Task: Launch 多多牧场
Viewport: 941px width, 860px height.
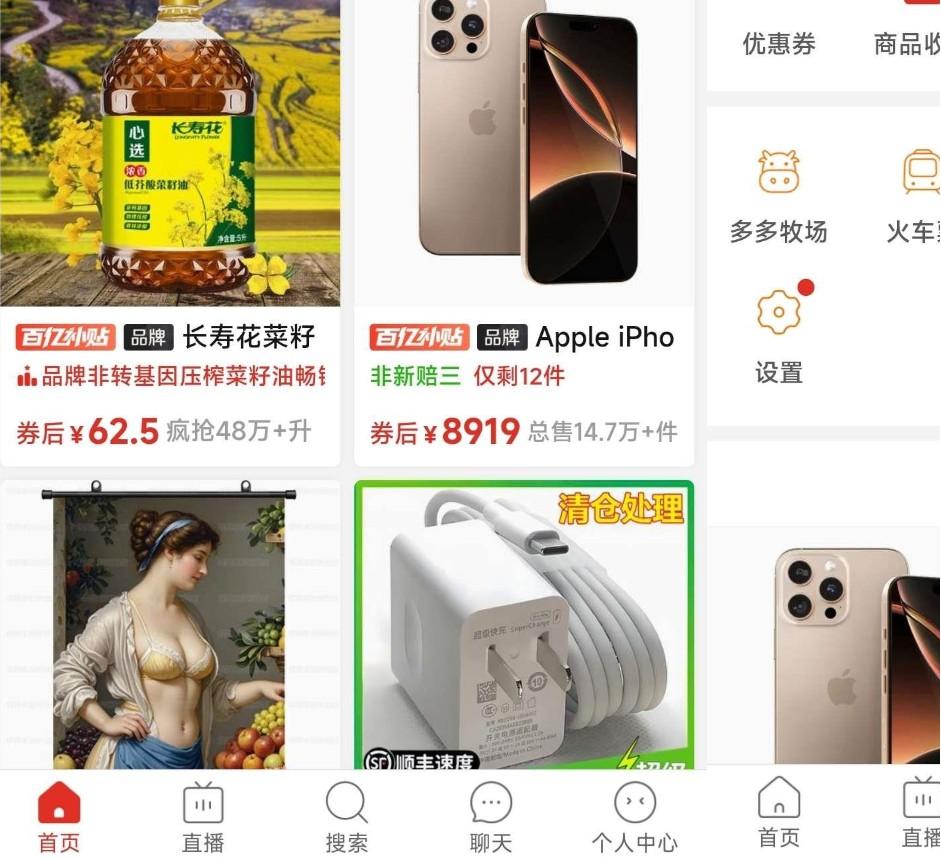Action: click(778, 197)
